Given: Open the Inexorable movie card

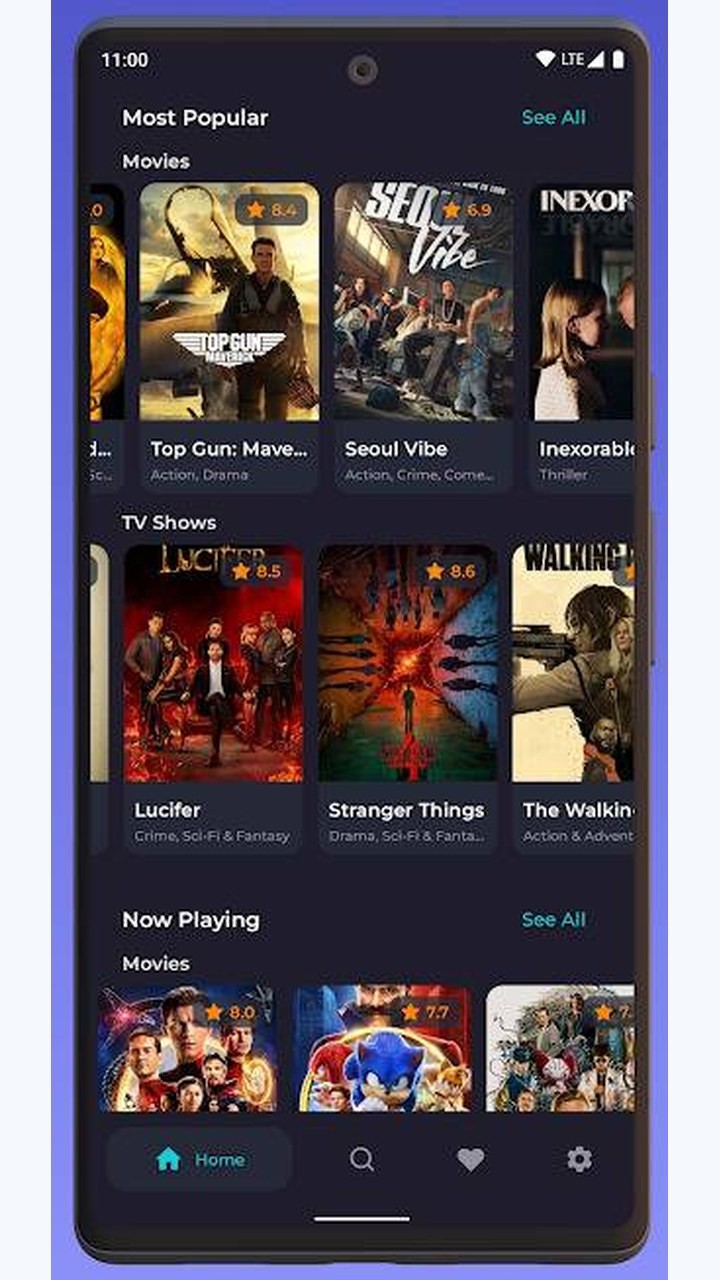Looking at the screenshot, I should pyautogui.click(x=581, y=337).
